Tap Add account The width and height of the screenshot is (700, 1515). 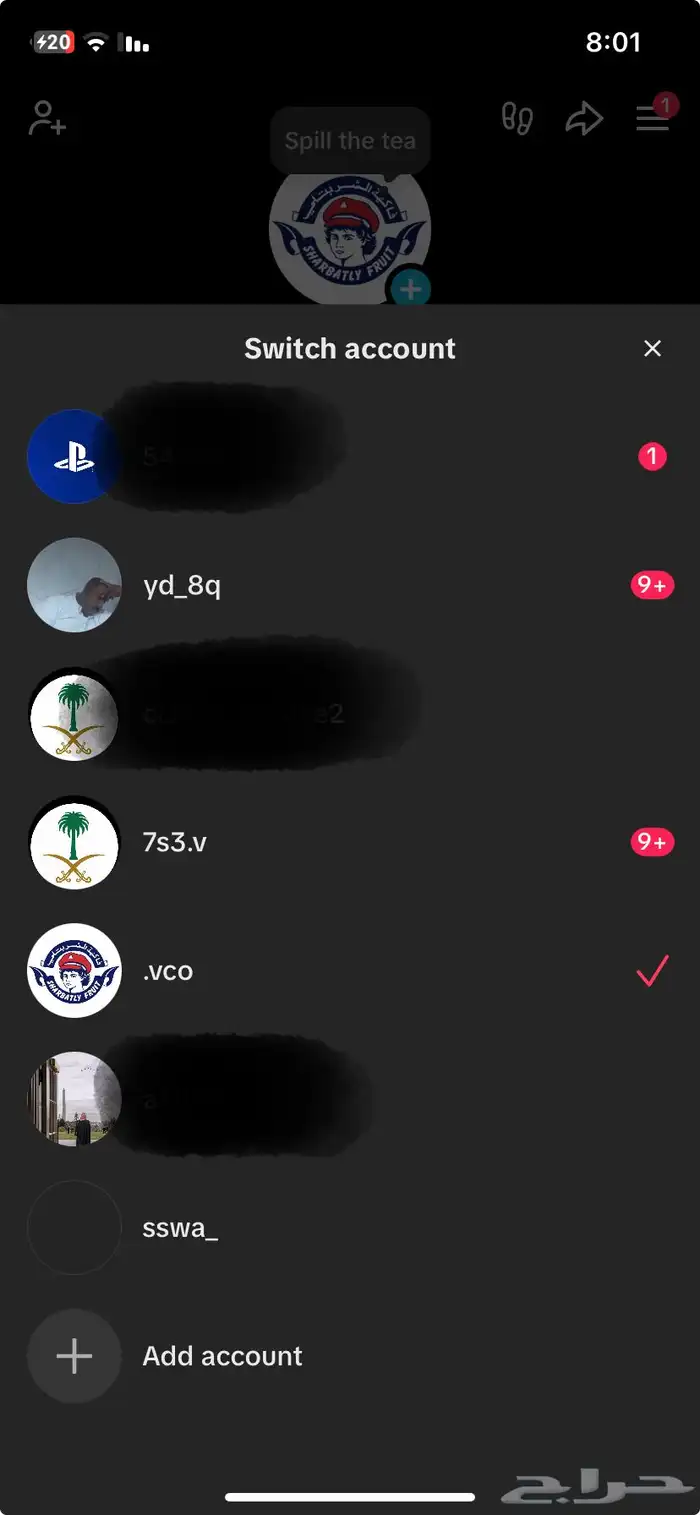tap(222, 1356)
